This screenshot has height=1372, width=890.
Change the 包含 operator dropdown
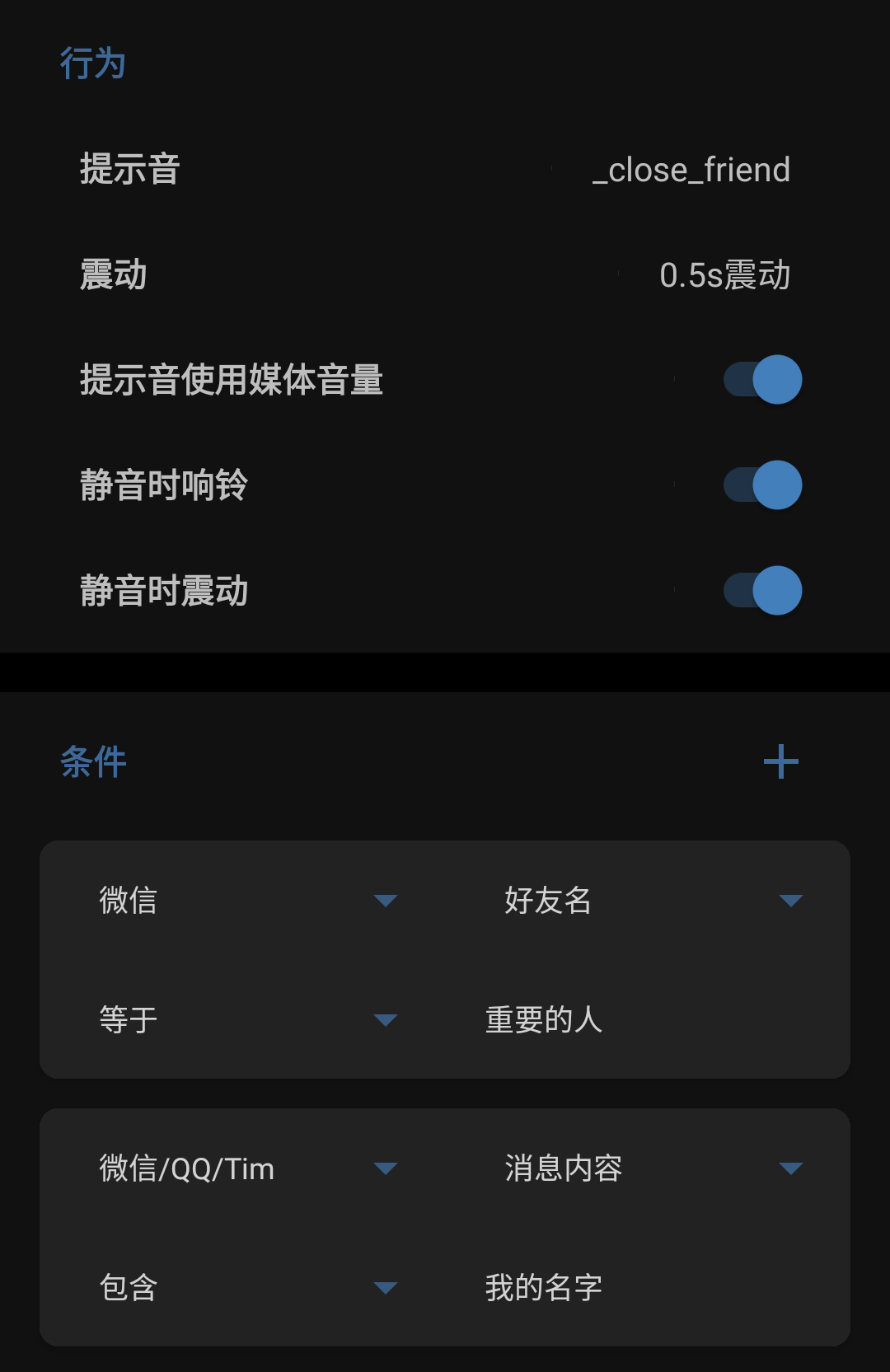(x=247, y=1288)
